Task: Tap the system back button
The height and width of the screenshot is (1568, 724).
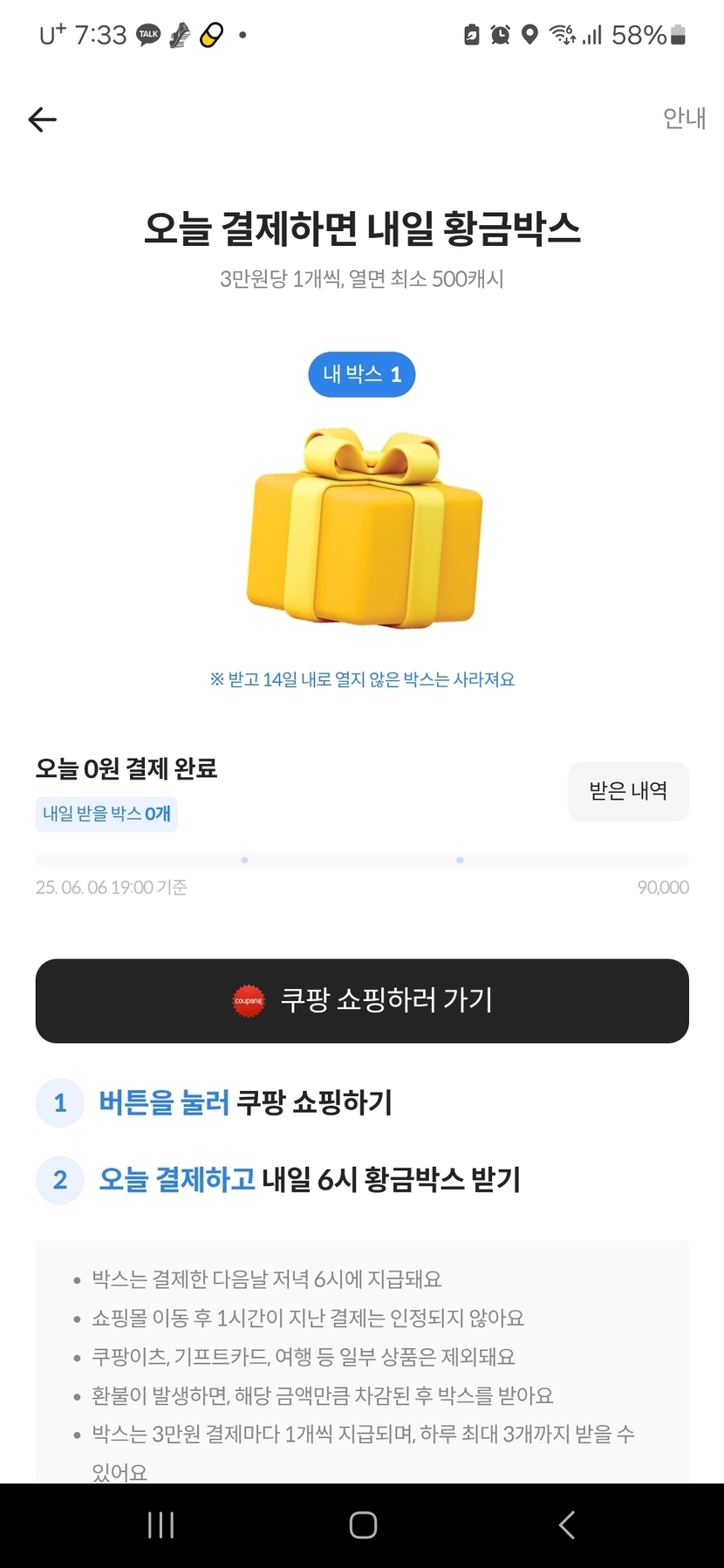Action: click(566, 1524)
